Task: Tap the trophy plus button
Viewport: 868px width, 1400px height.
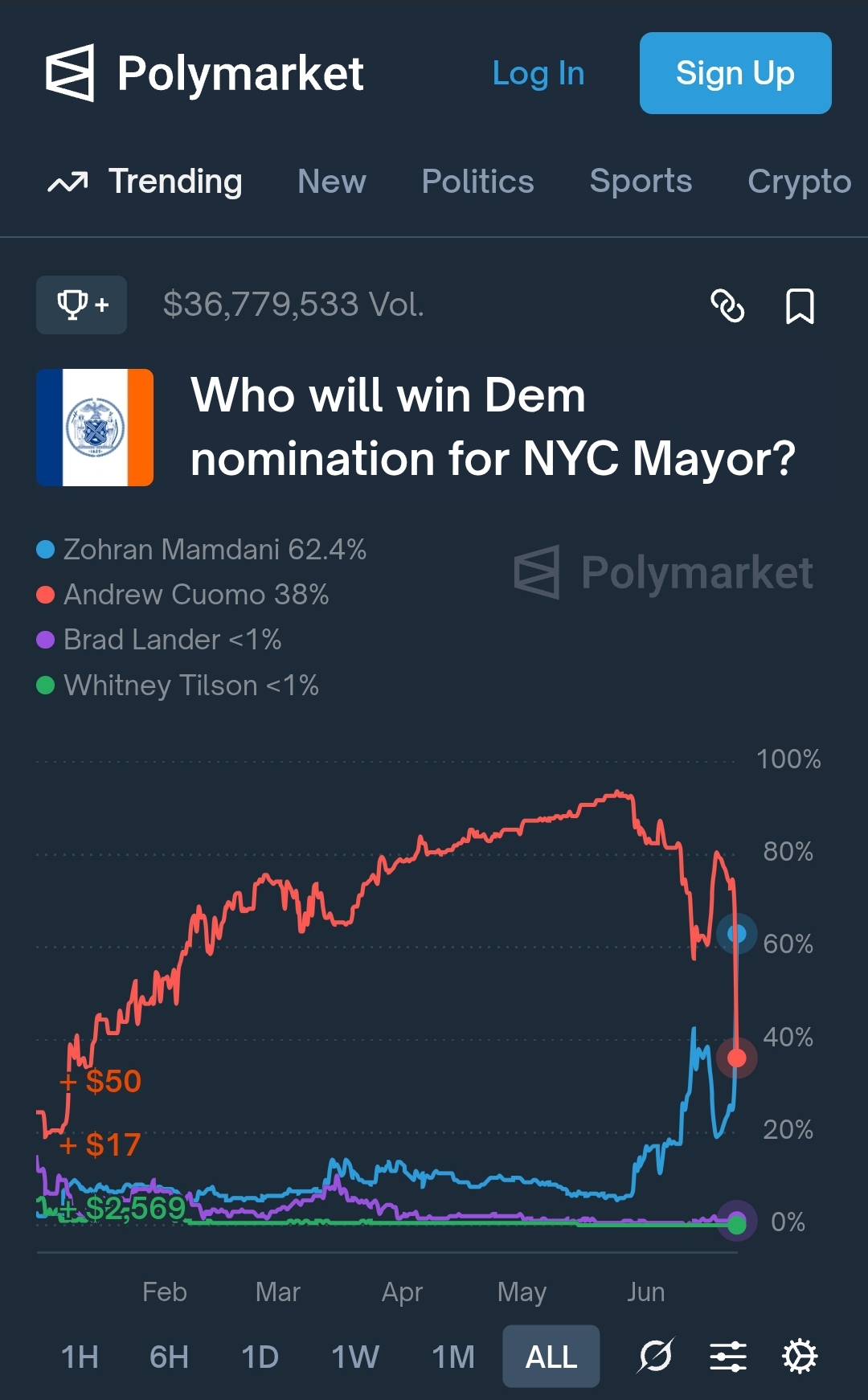Action: (x=81, y=305)
